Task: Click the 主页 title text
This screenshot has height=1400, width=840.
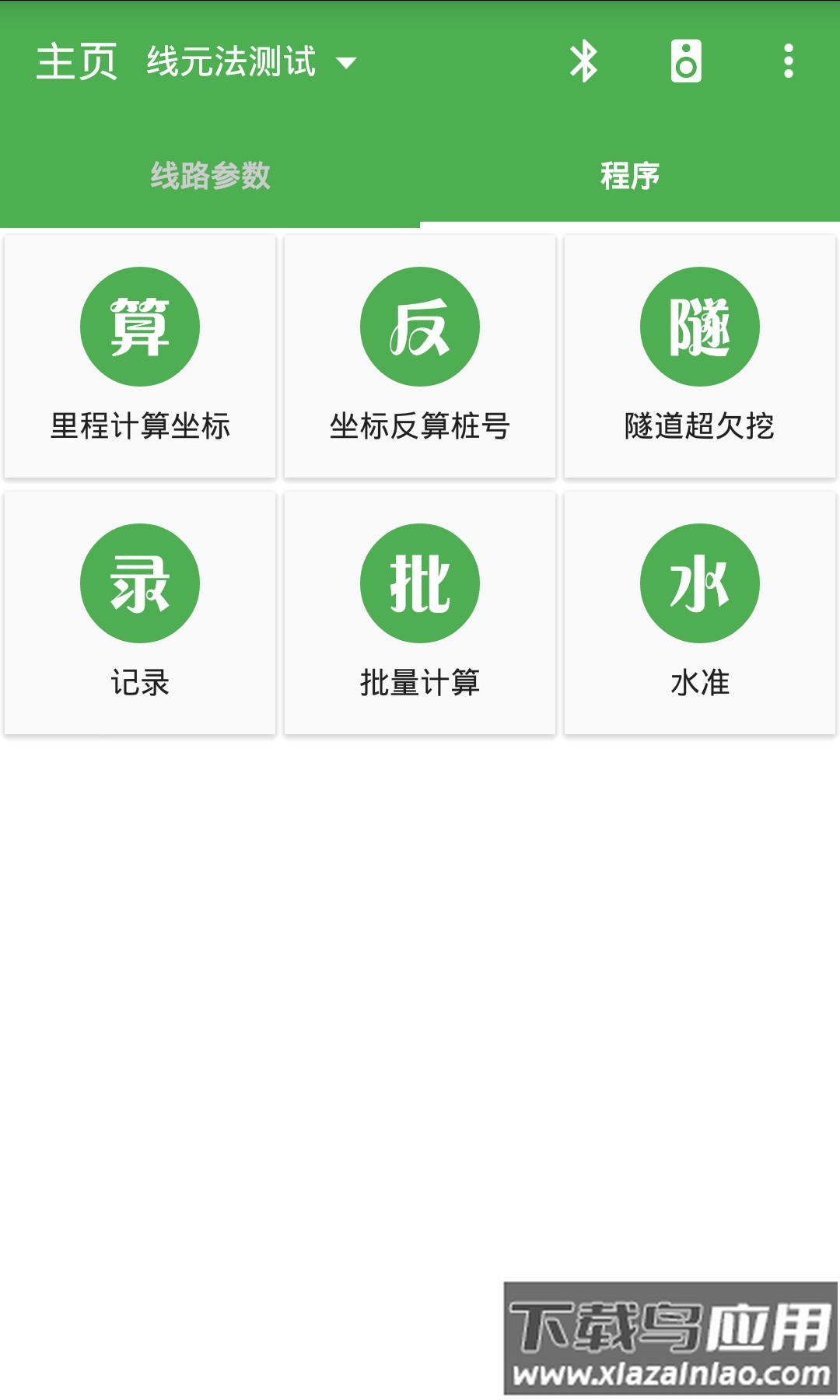Action: coord(77,62)
